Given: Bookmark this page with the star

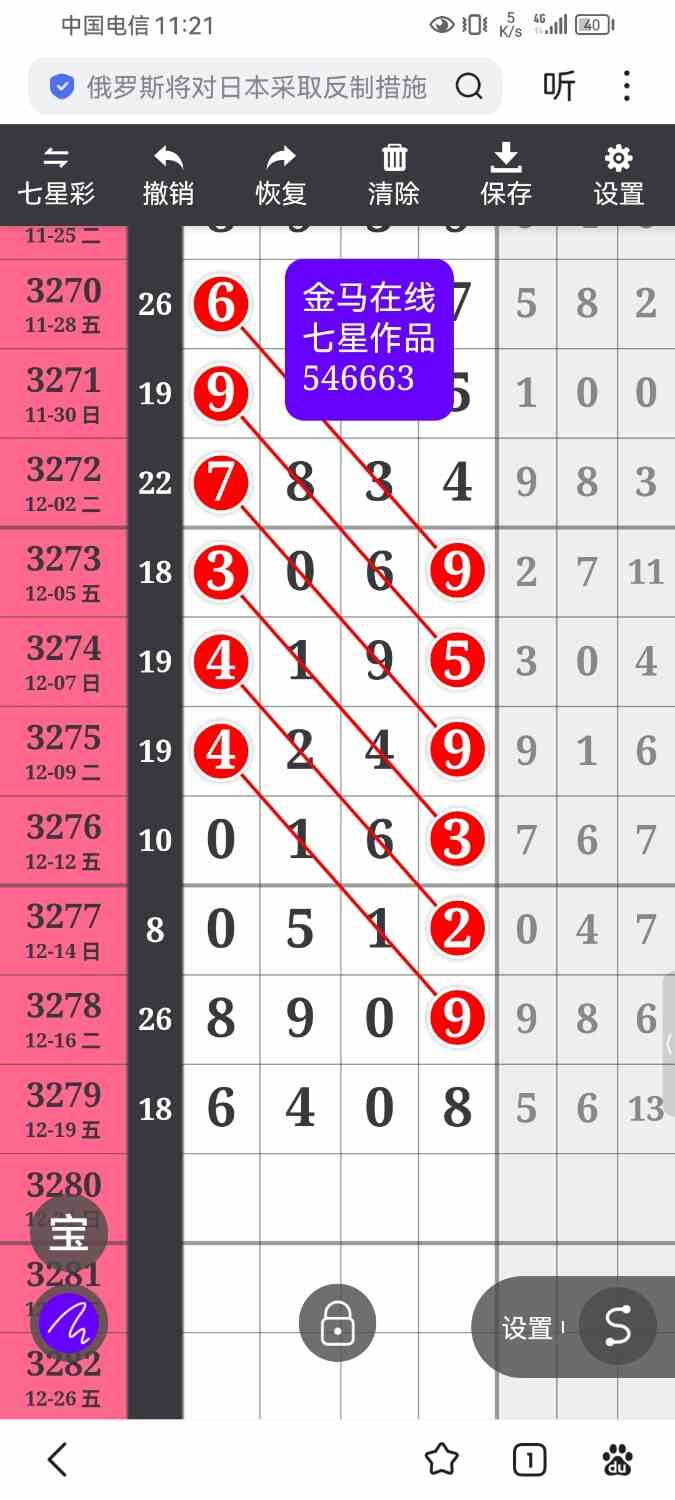Looking at the screenshot, I should pyautogui.click(x=441, y=1460).
